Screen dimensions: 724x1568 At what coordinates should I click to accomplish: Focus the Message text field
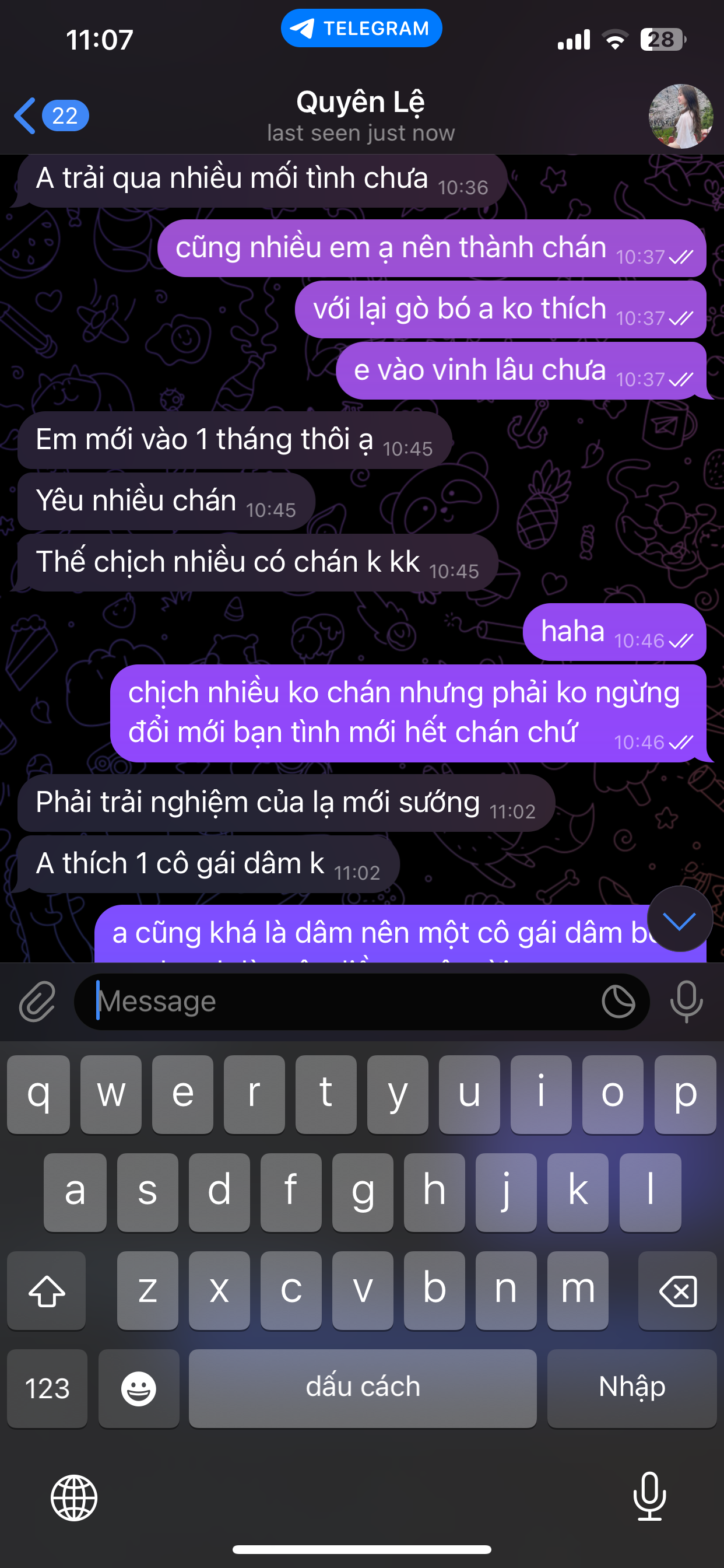[340, 1002]
